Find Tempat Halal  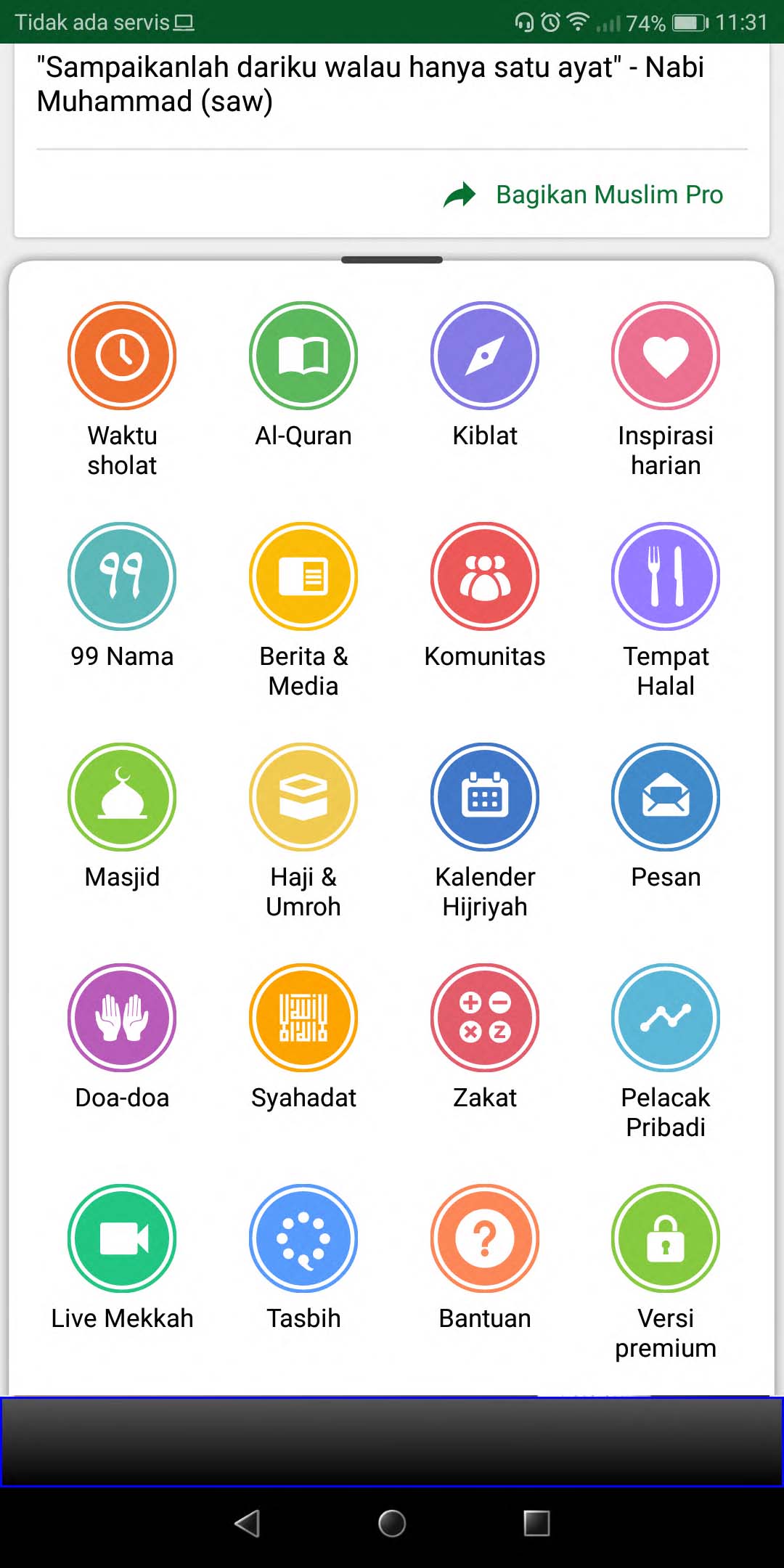[666, 576]
